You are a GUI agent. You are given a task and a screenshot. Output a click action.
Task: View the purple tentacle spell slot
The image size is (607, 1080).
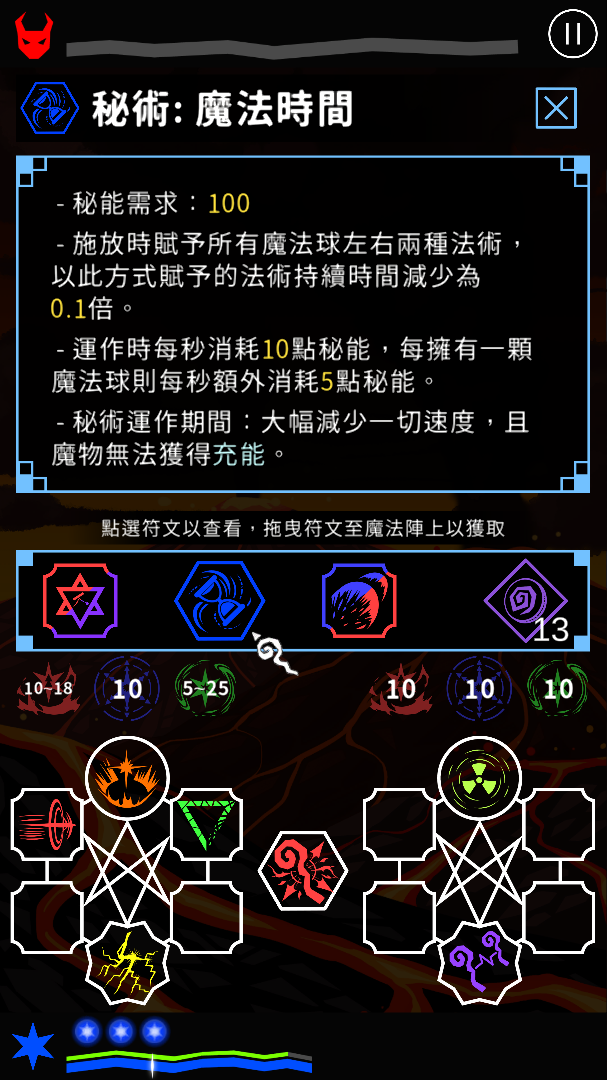[479, 962]
